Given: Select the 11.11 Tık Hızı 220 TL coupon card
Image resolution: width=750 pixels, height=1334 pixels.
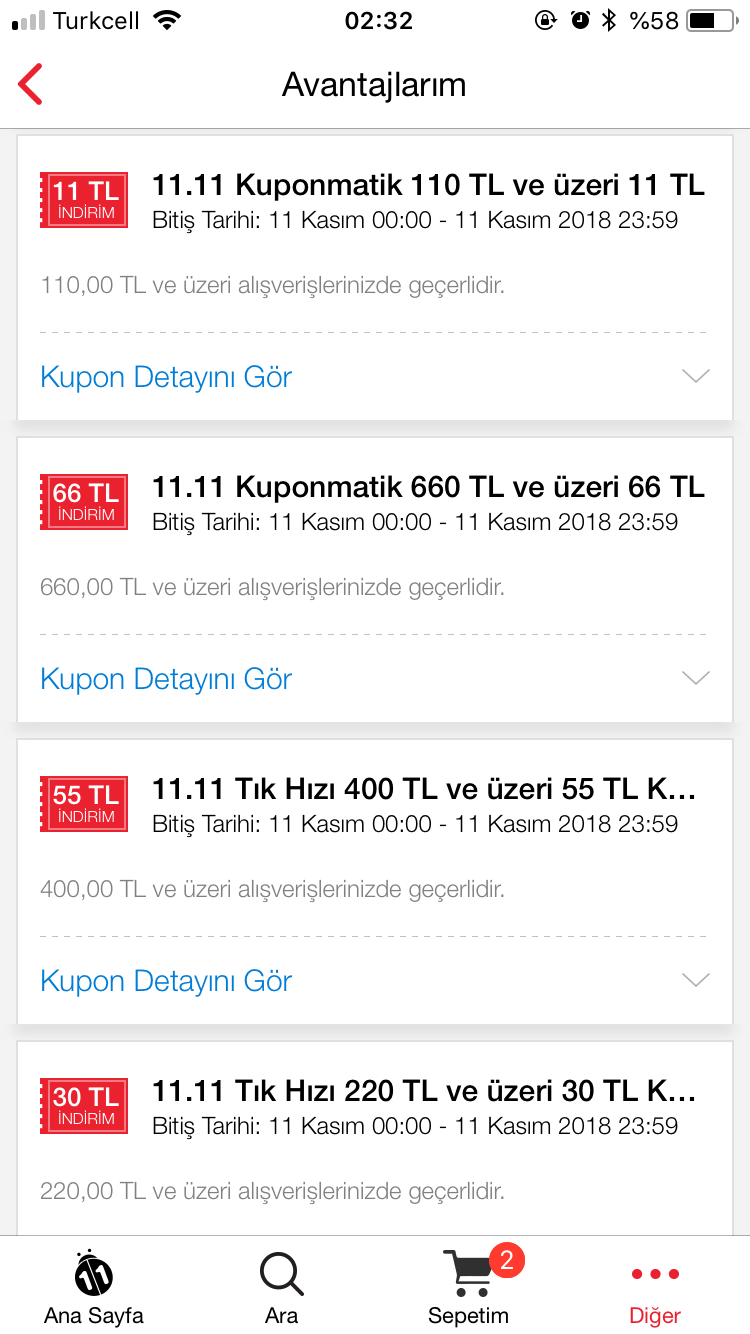Looking at the screenshot, I should point(375,1138).
